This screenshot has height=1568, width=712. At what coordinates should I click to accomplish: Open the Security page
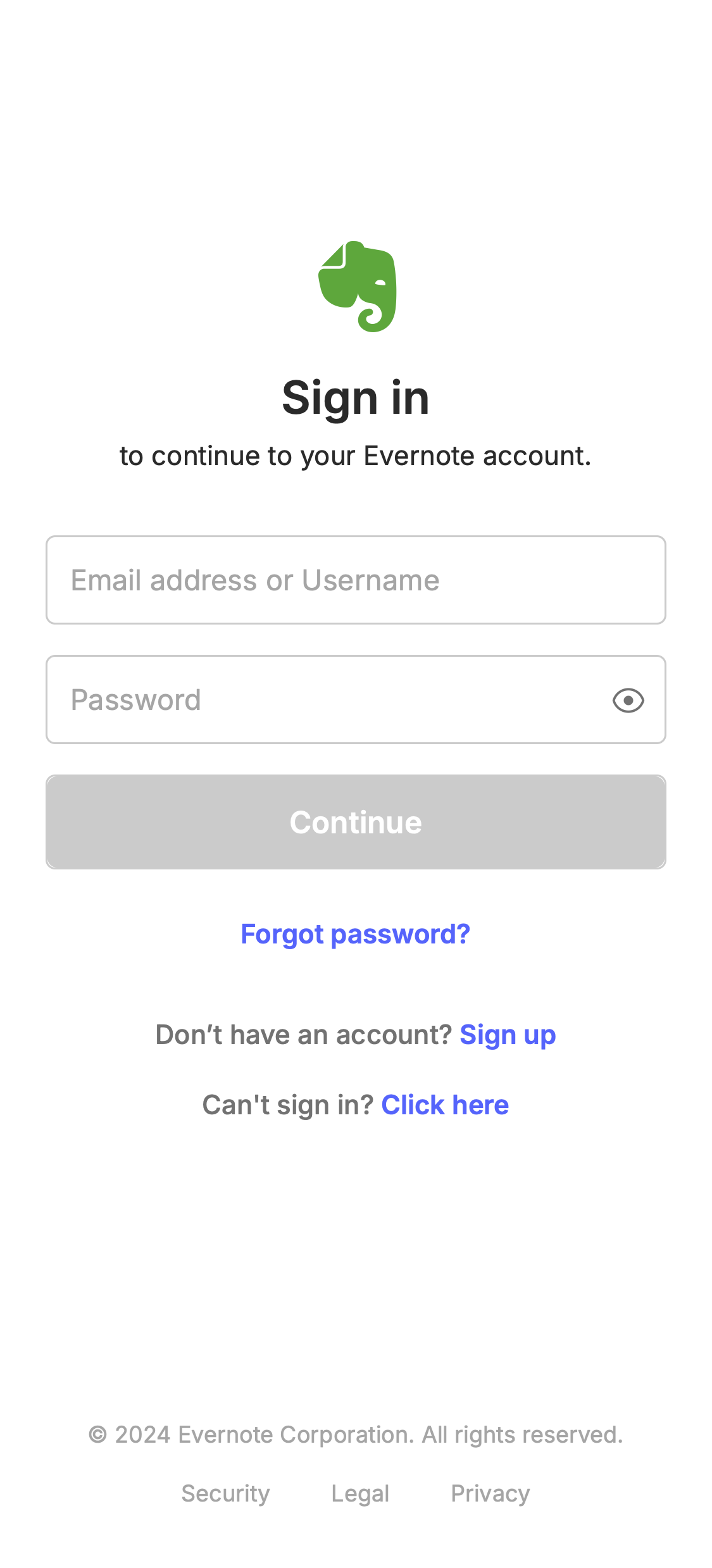pyautogui.click(x=225, y=1493)
